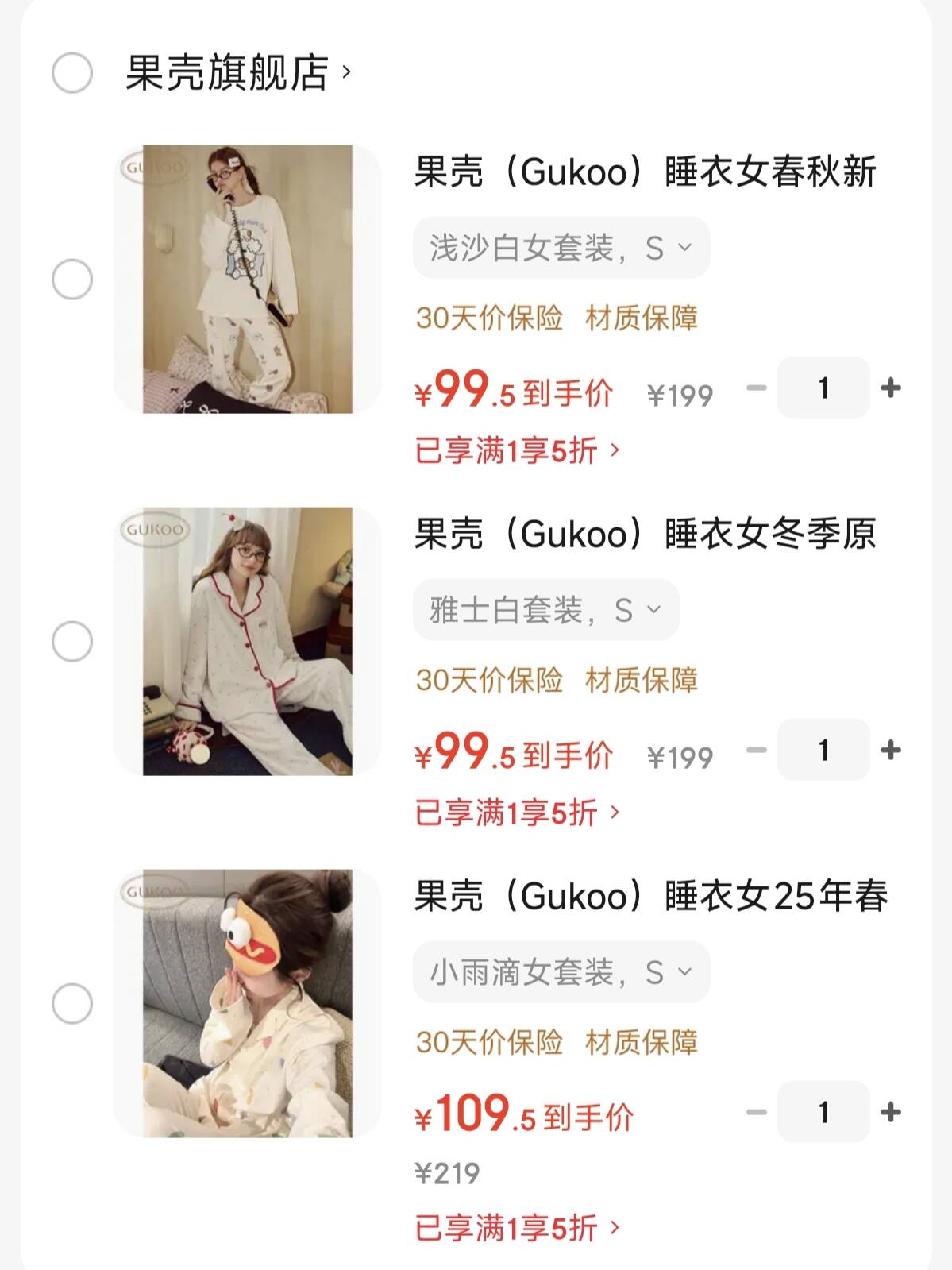Decrease quantity of 睡衣女25年春 pajamas

(757, 1112)
